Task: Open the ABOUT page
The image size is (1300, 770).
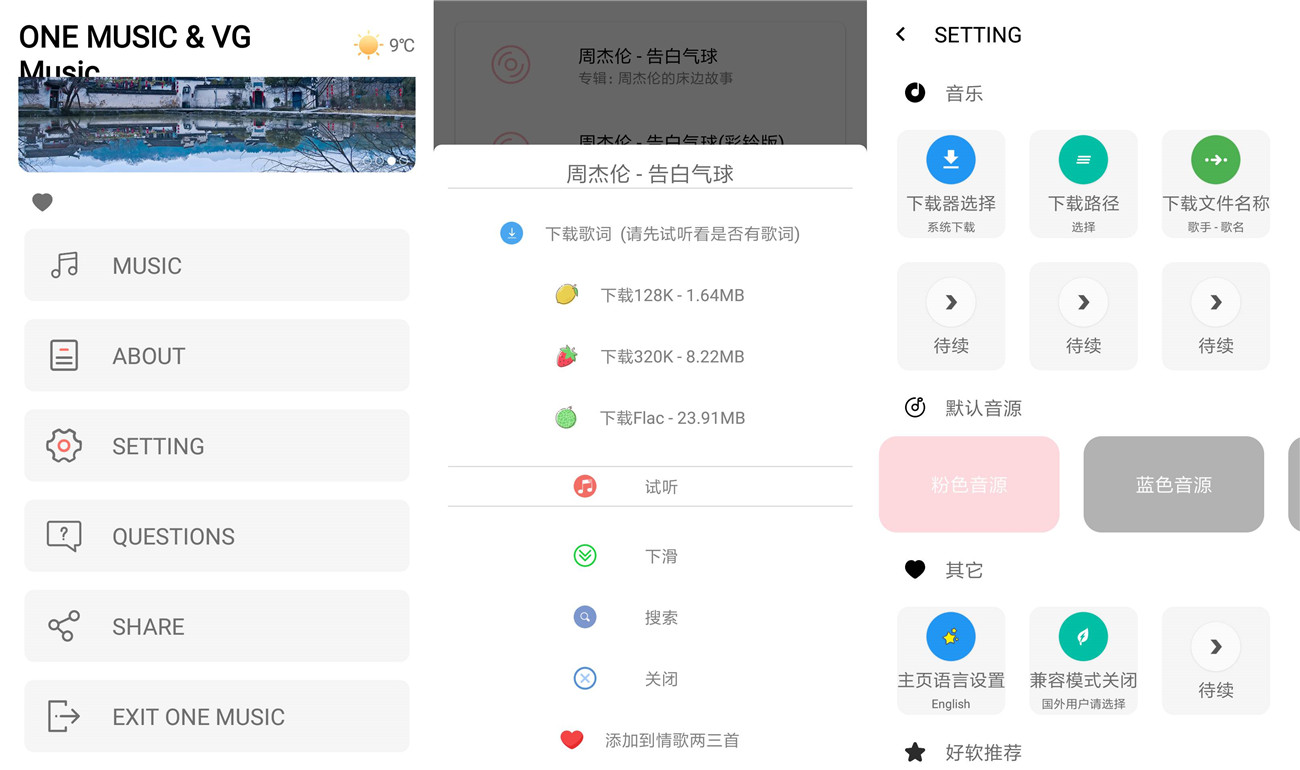Action: tap(216, 355)
